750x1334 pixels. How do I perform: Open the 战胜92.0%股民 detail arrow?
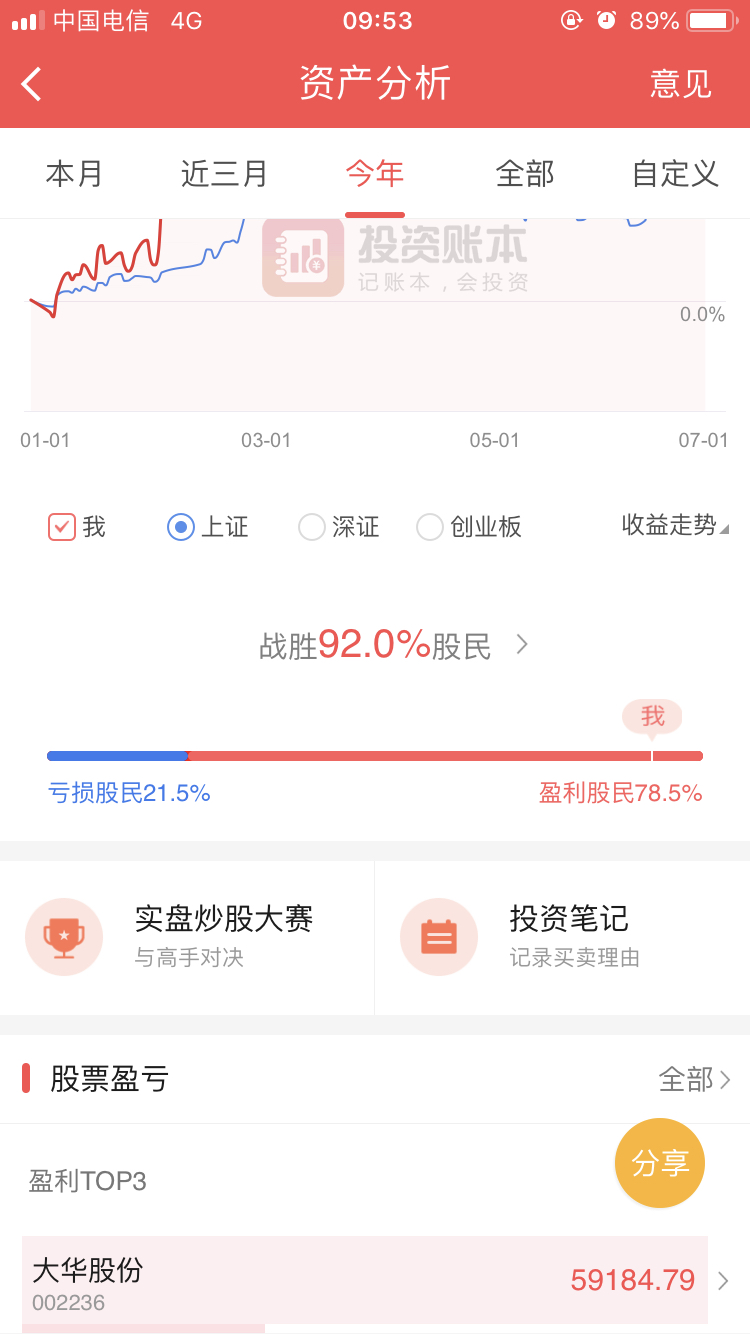520,645
